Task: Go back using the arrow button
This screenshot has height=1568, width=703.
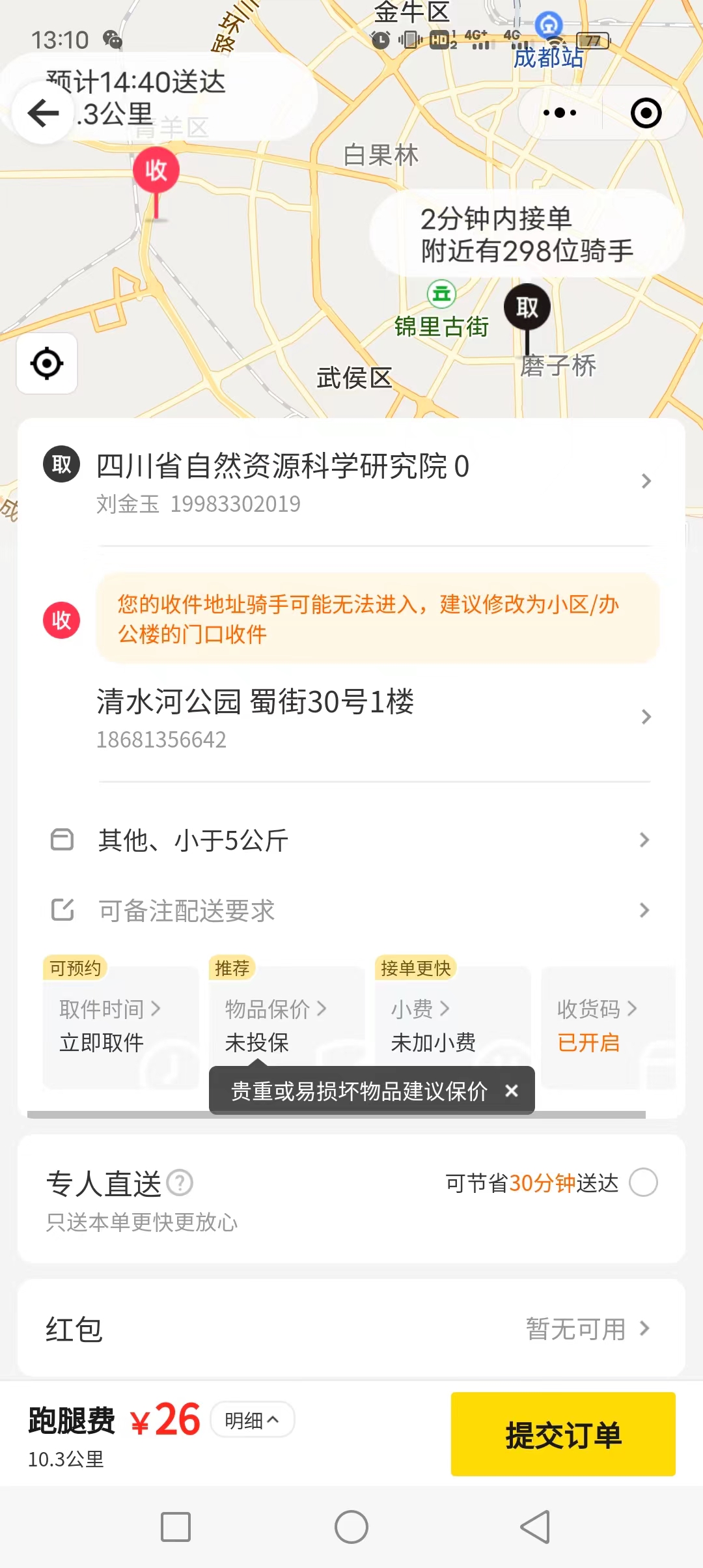Action: click(x=43, y=113)
